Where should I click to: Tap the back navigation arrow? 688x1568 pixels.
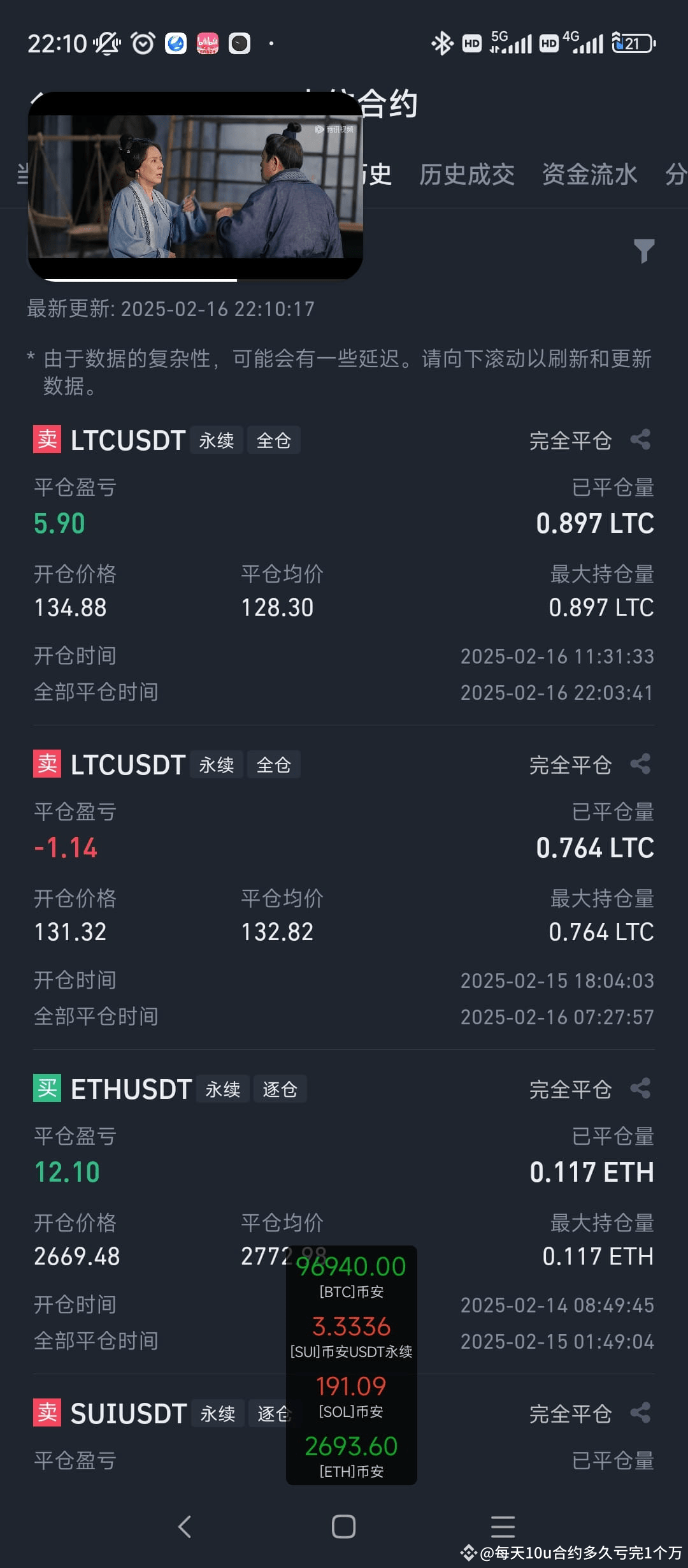[184, 1527]
